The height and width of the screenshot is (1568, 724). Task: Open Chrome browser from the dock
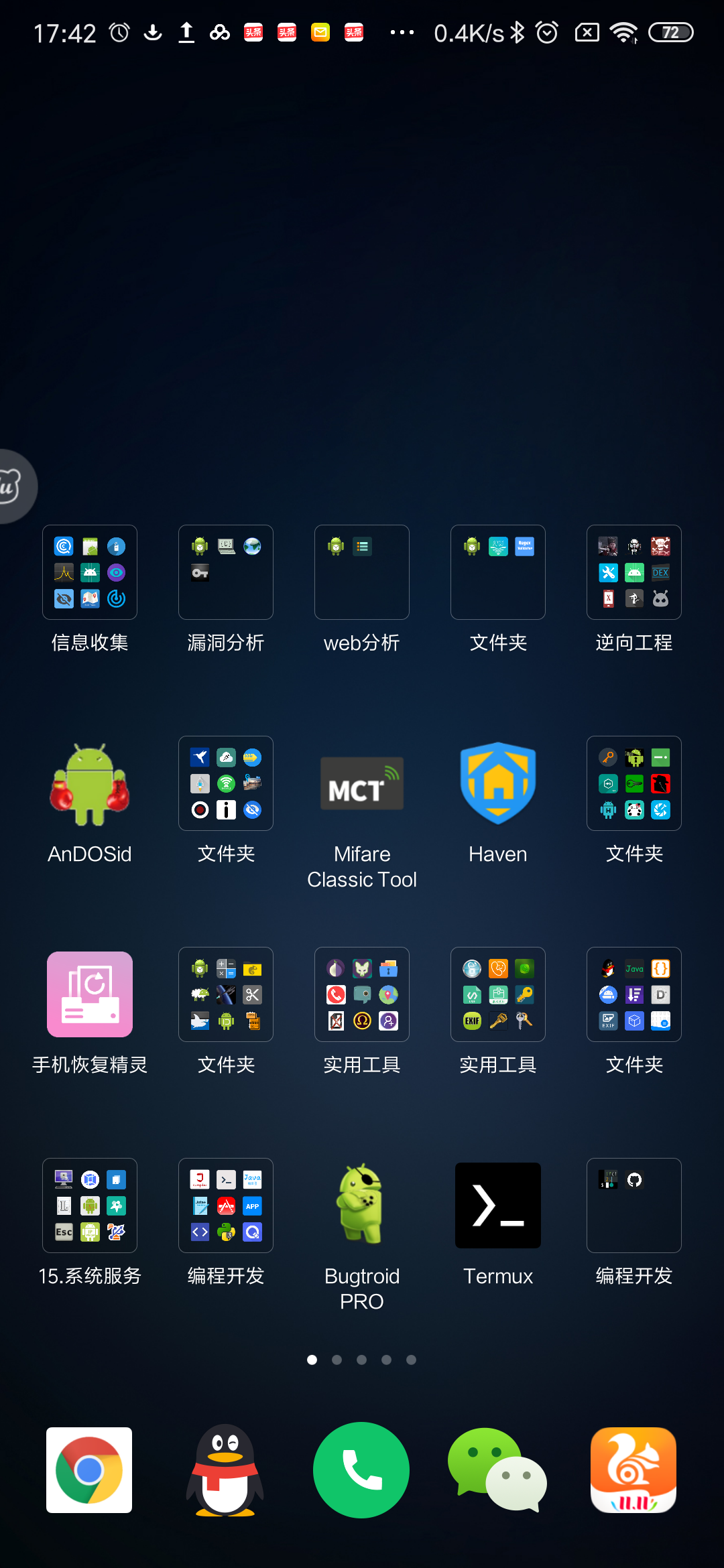(89, 1470)
